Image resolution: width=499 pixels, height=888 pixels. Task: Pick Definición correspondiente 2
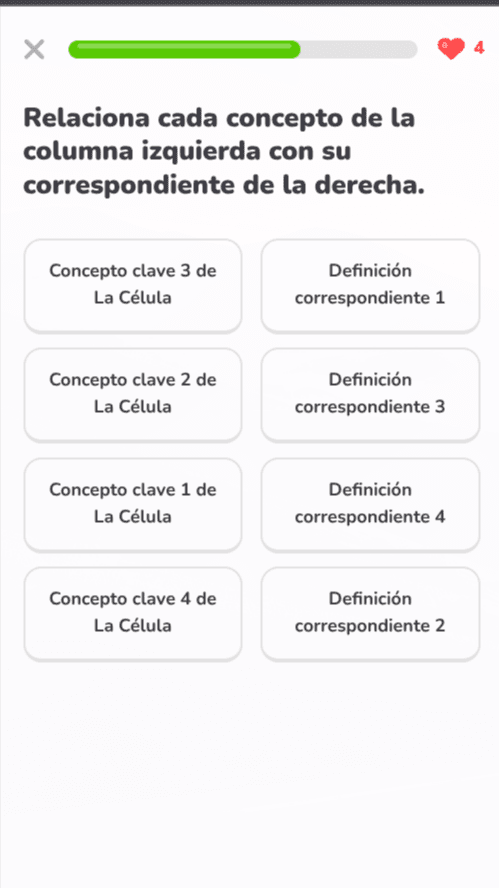click(370, 613)
